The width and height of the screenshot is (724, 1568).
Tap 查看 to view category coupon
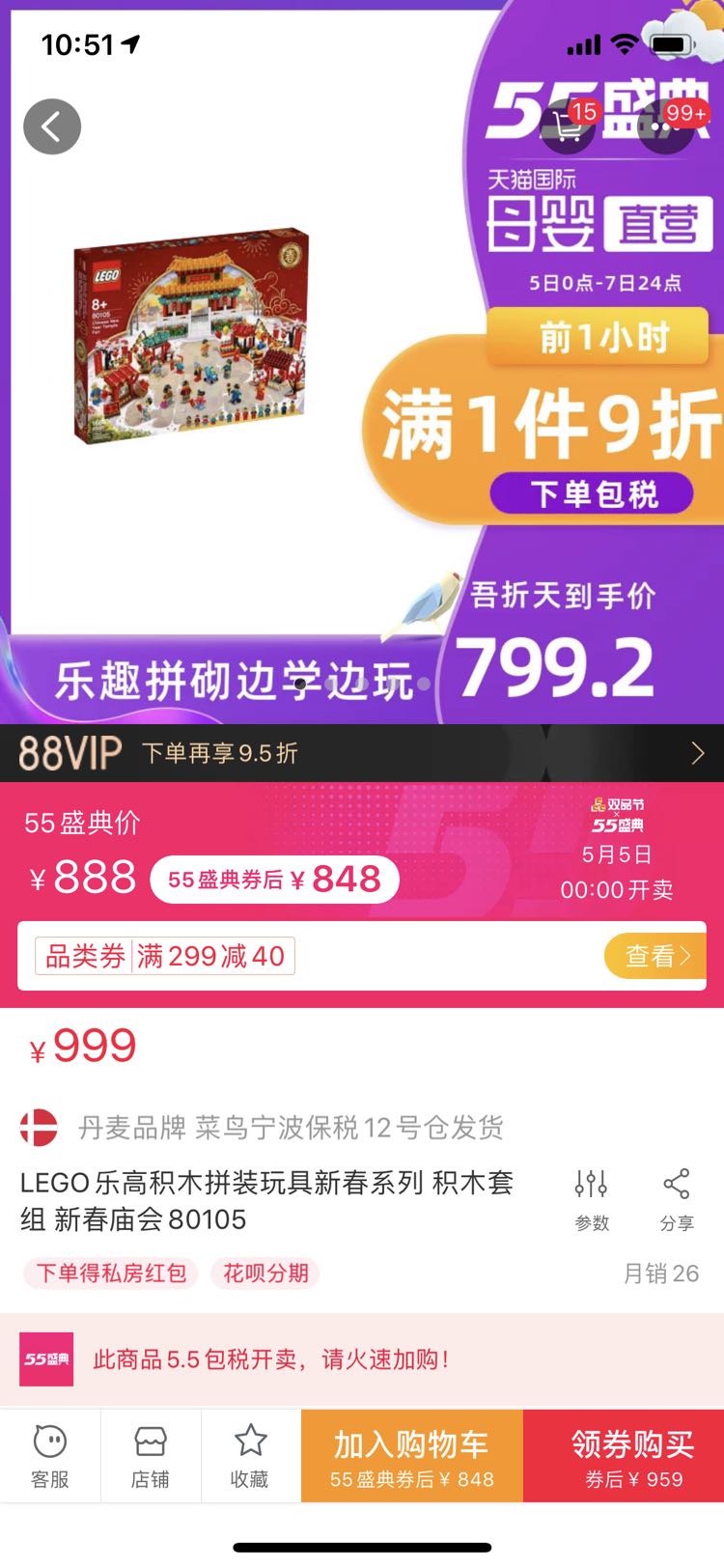656,956
